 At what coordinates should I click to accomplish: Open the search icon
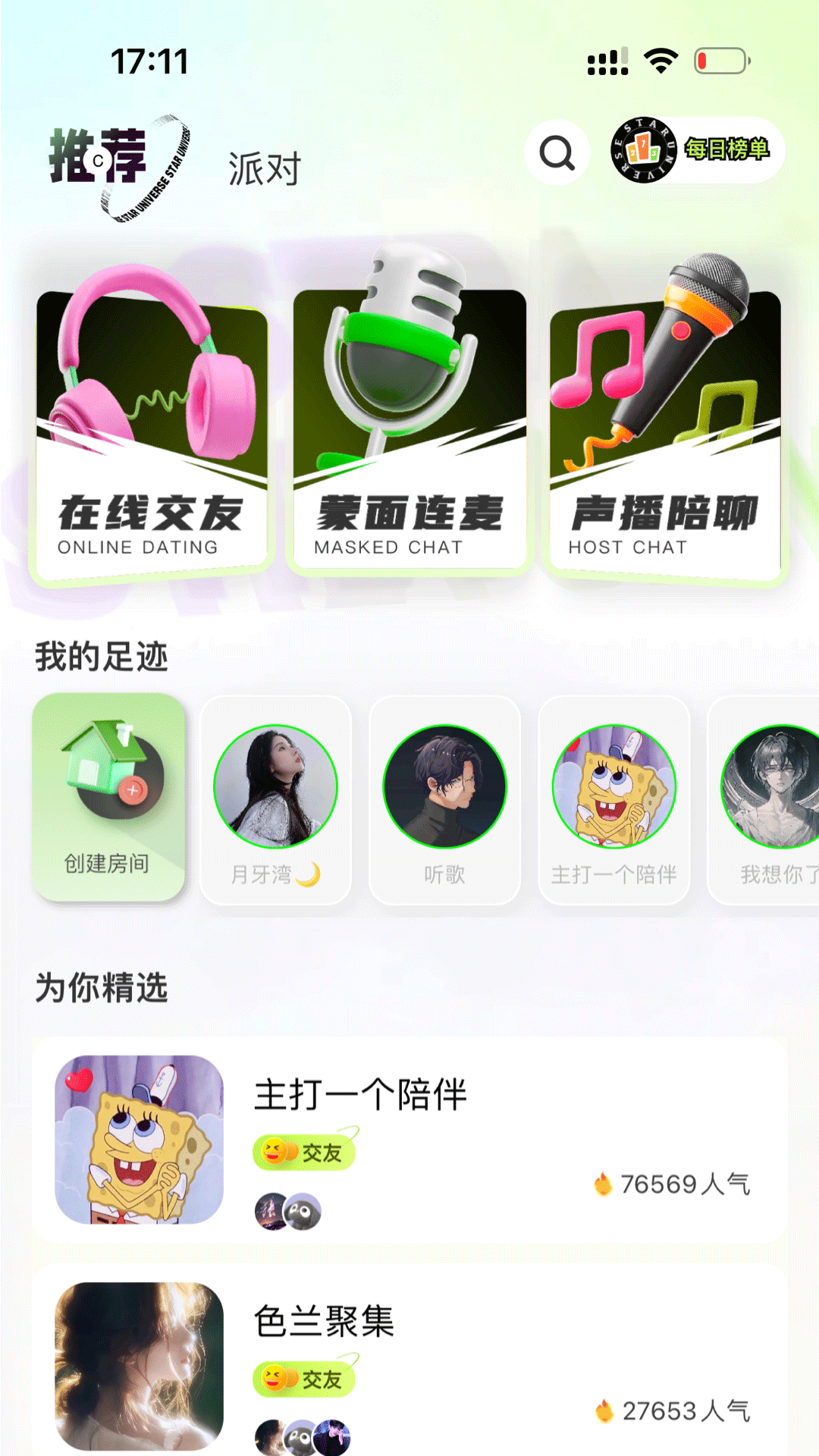point(557,153)
